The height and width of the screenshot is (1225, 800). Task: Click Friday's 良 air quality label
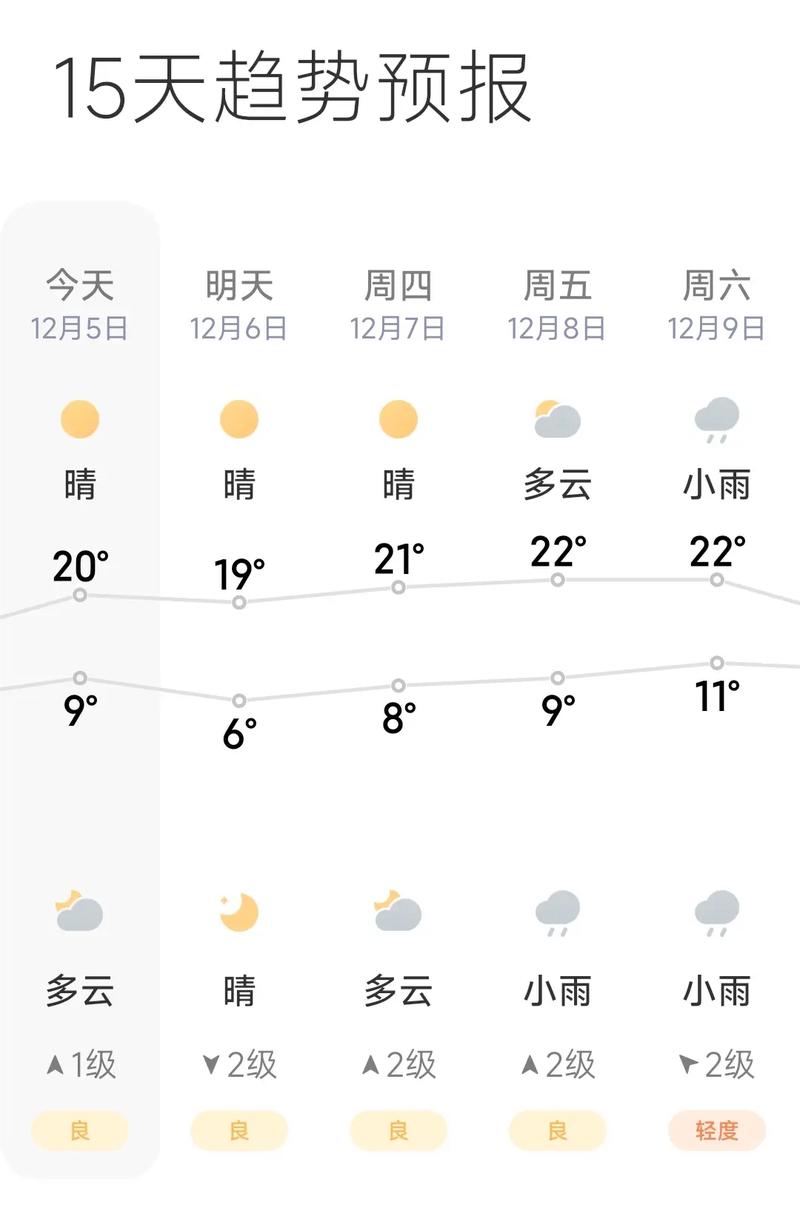pyautogui.click(x=556, y=1129)
